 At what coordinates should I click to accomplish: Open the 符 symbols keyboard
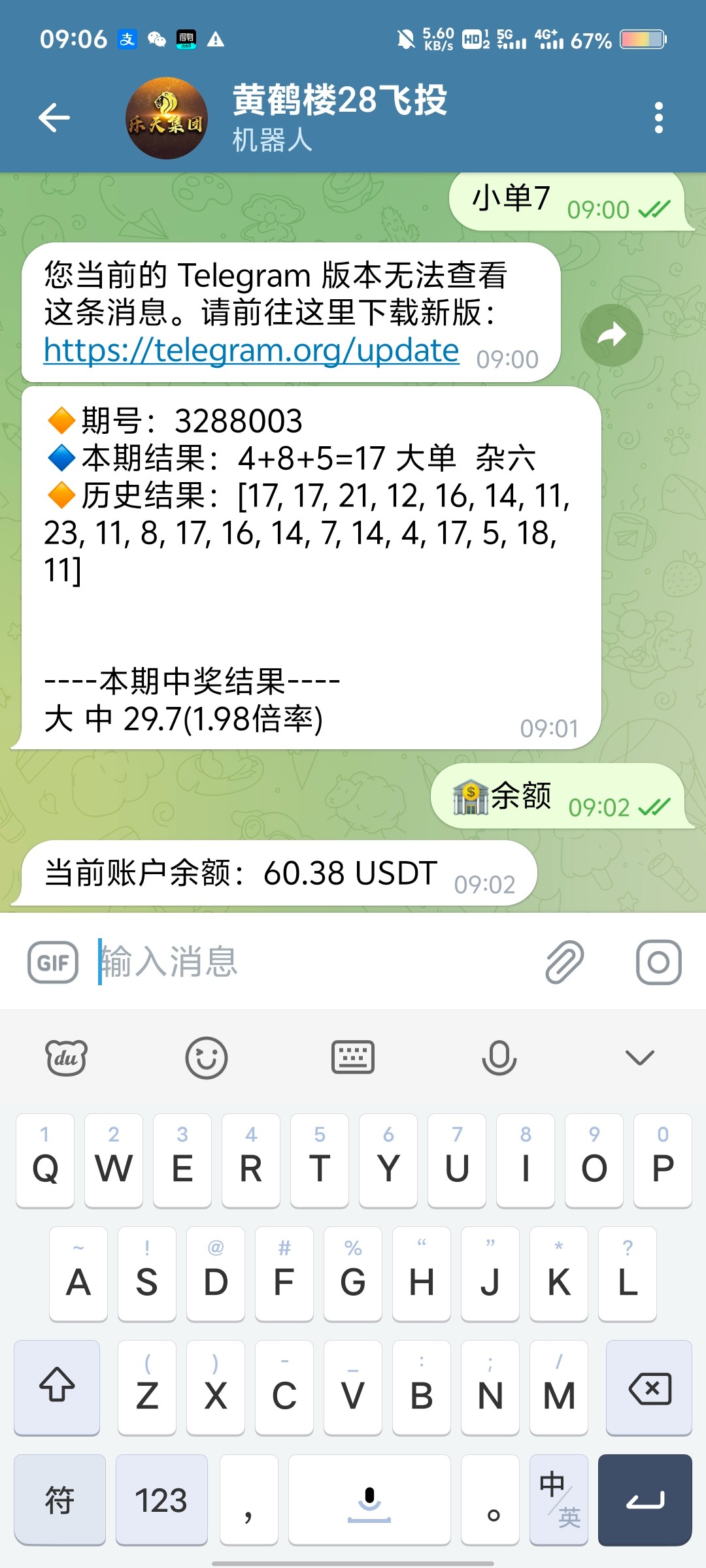(59, 1500)
